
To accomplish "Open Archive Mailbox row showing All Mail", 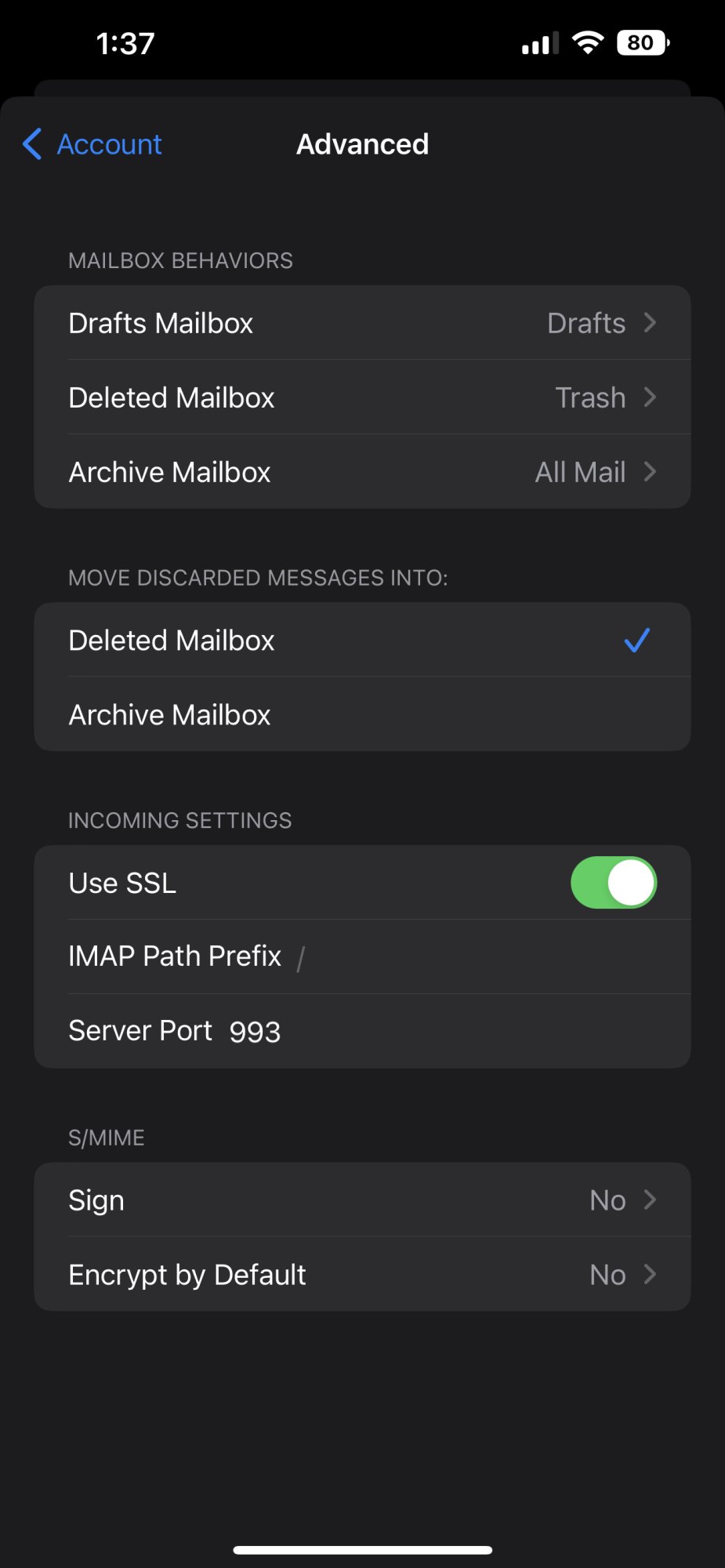I will (362, 472).
